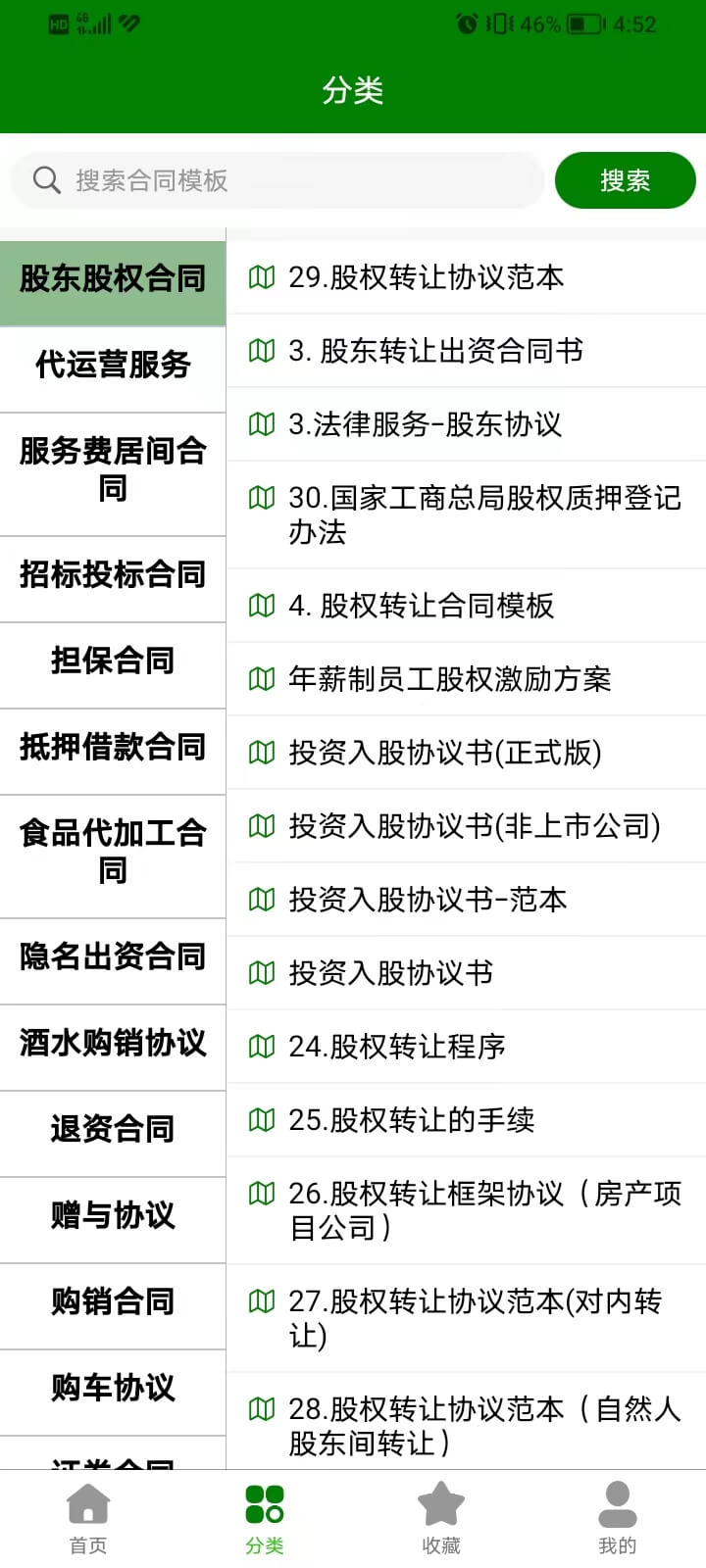This screenshot has height=1568, width=706.
Task: Open 24.股权转让程序 item
Action: coord(467,1047)
